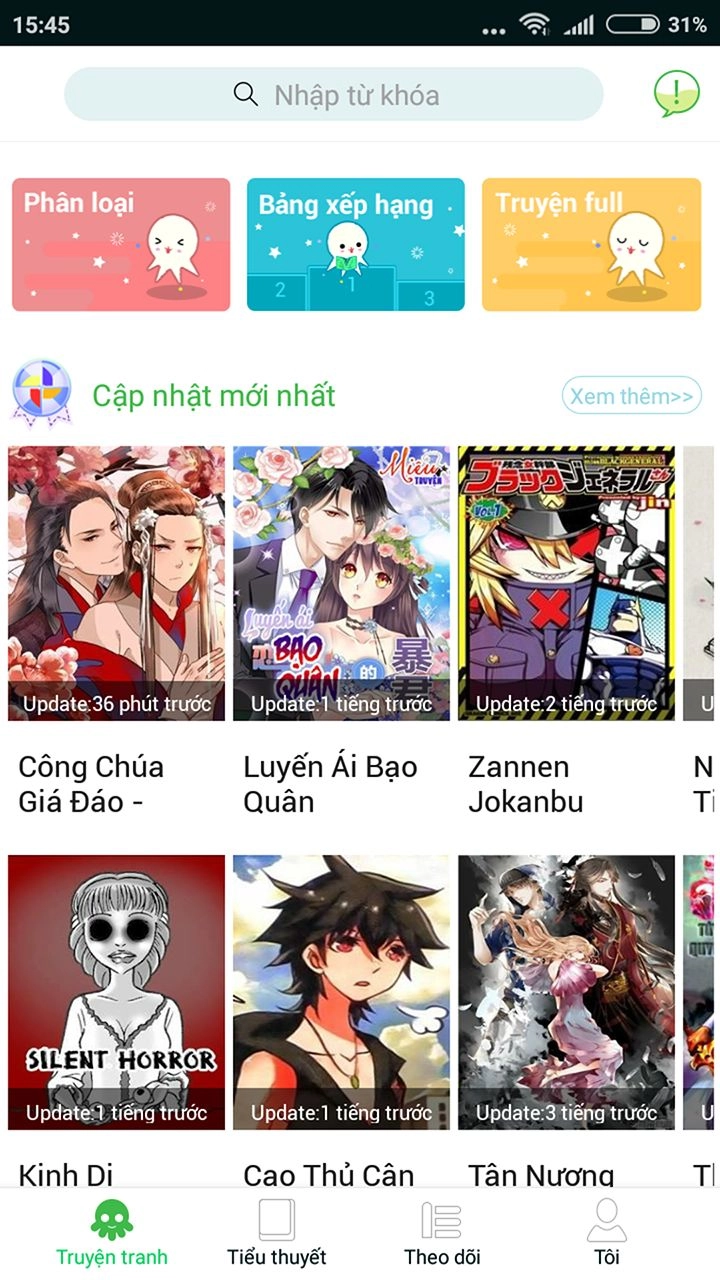
Task: Open the Phân loại category card
Action: click(x=120, y=245)
